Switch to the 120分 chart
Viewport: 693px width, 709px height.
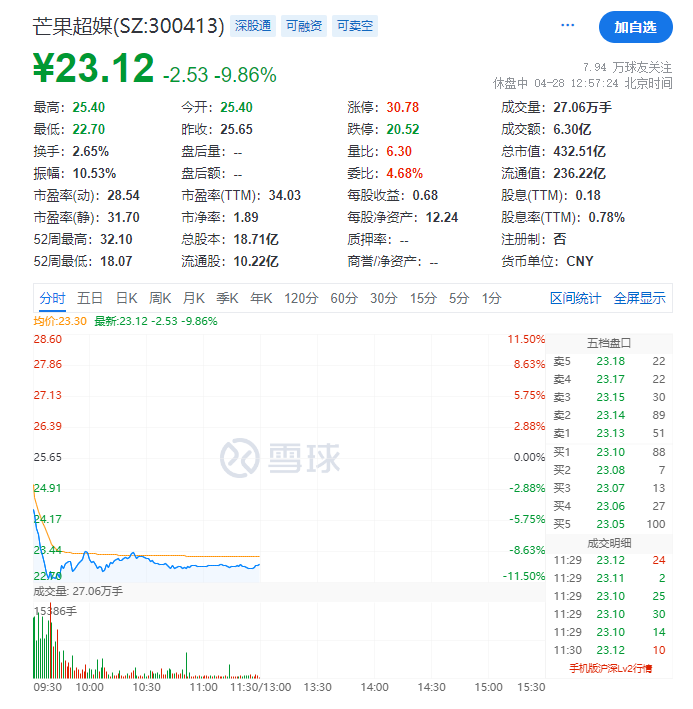(299, 298)
